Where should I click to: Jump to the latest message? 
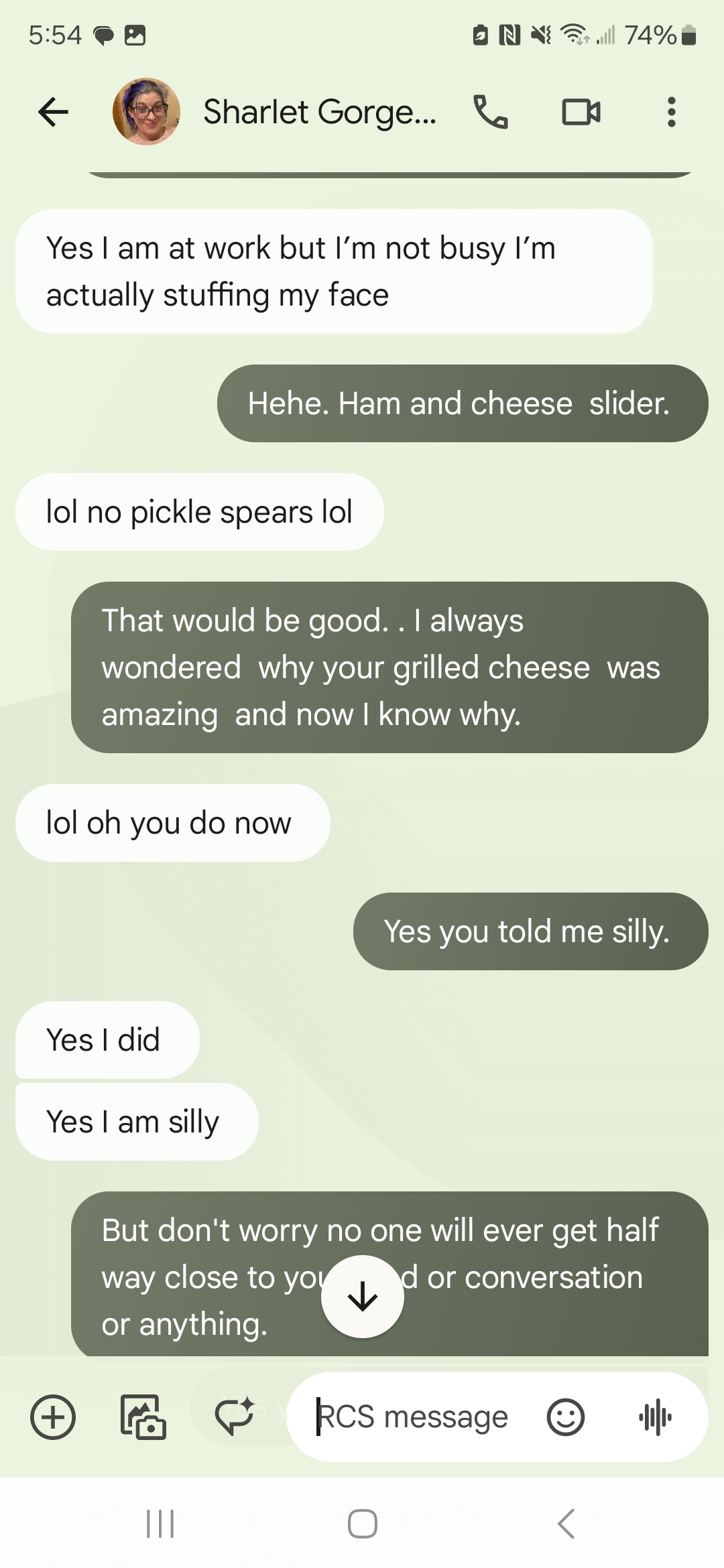[363, 1296]
